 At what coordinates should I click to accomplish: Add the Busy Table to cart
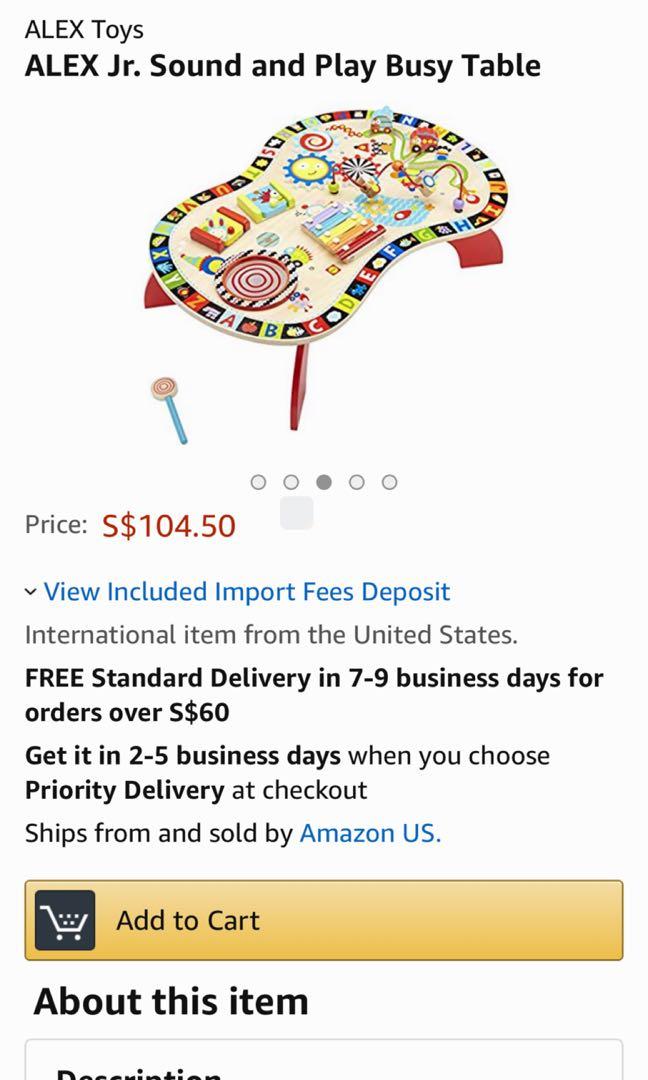pyautogui.click(x=323, y=920)
